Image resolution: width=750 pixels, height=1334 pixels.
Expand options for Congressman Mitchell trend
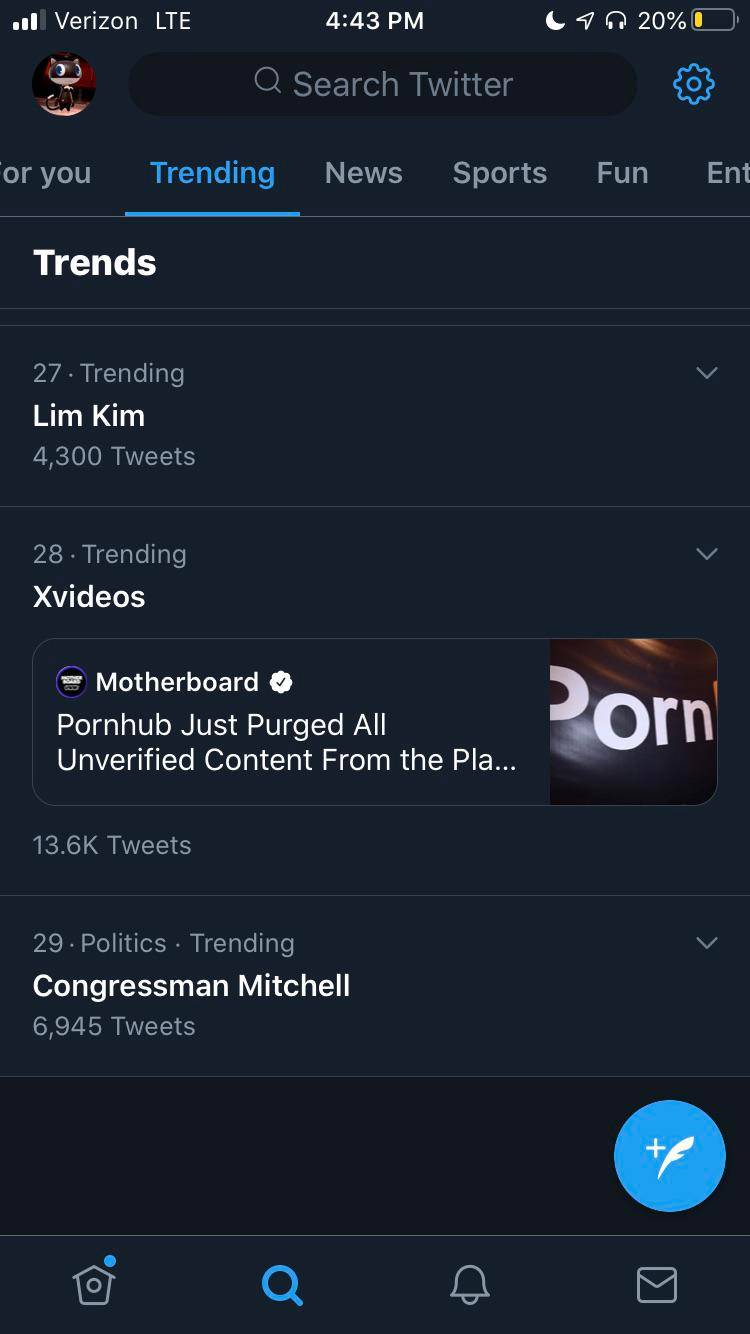[706, 943]
